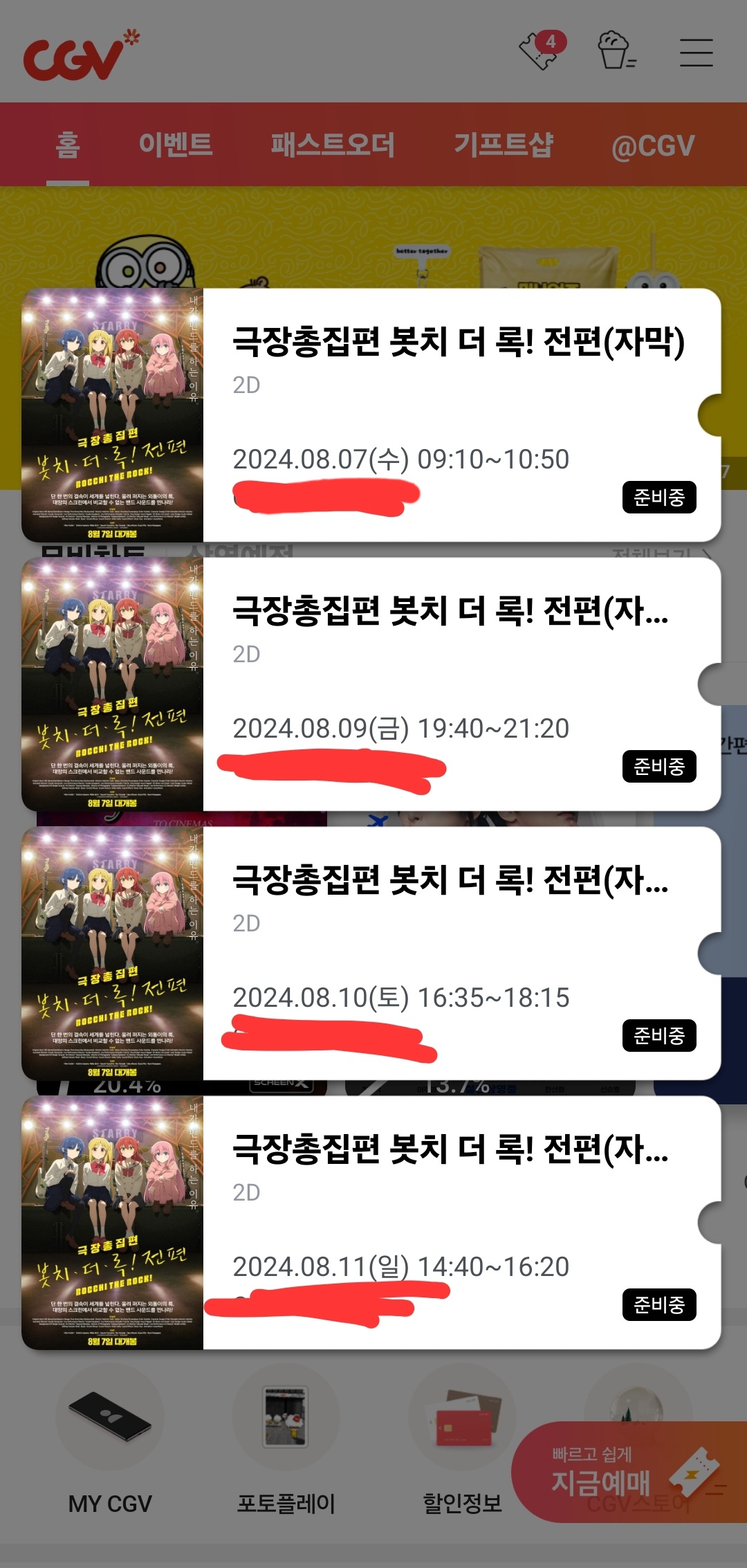The width and height of the screenshot is (747, 1568).
Task: Tap 준비중 on the 08.11 ticket
Action: coord(659,1304)
